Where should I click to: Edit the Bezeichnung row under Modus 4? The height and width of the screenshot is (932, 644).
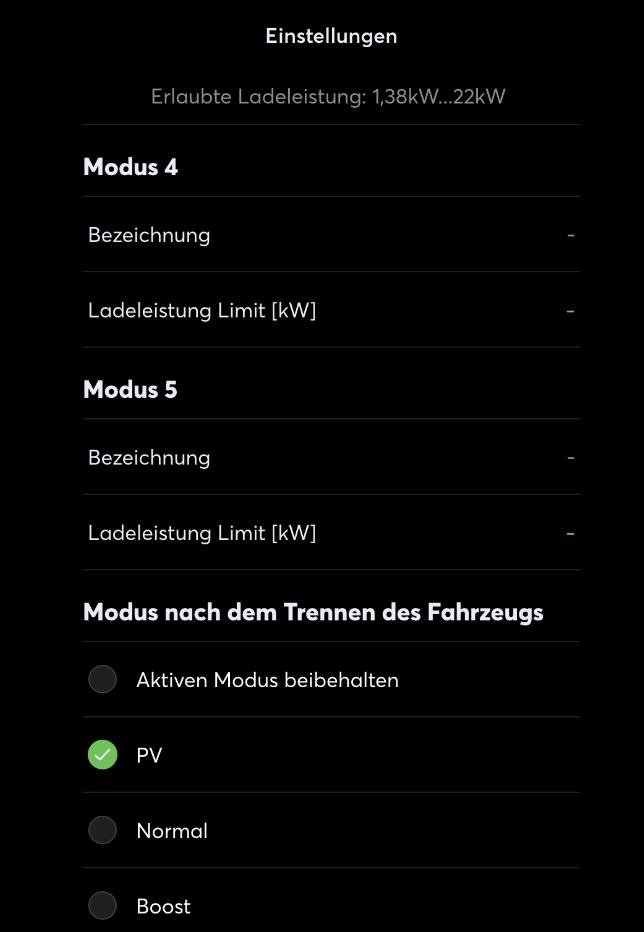coord(330,235)
